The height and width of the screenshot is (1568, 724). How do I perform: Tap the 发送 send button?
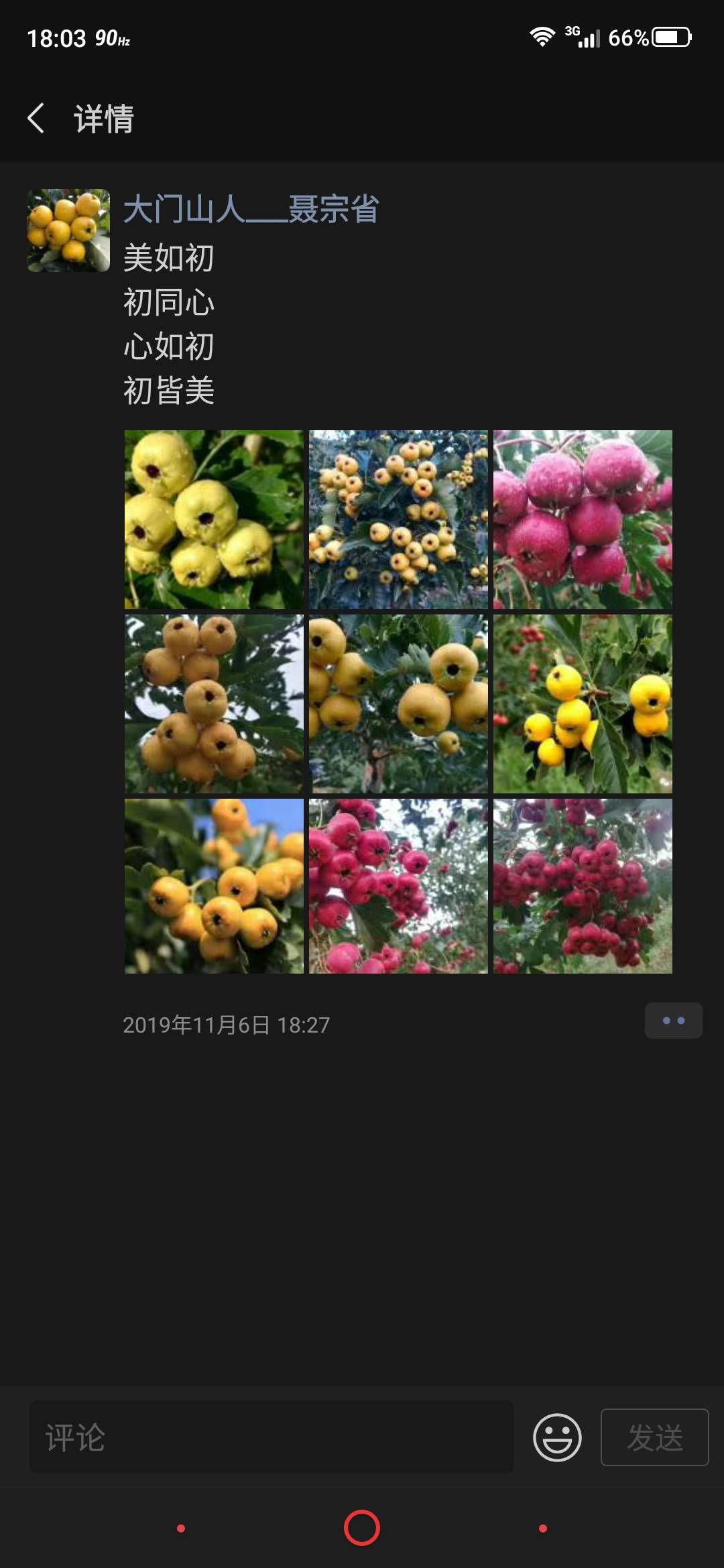point(654,1437)
